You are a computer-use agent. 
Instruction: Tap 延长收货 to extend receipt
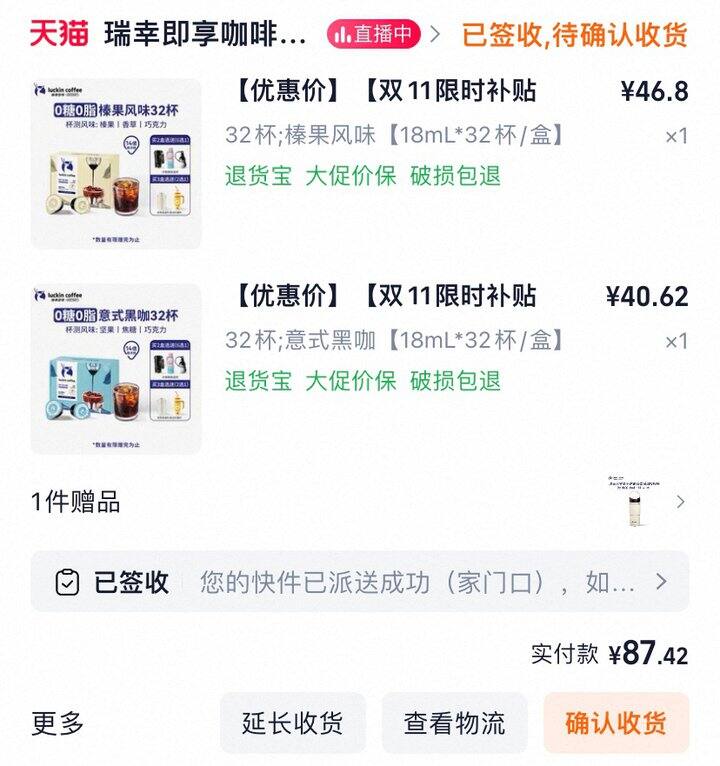click(x=293, y=723)
